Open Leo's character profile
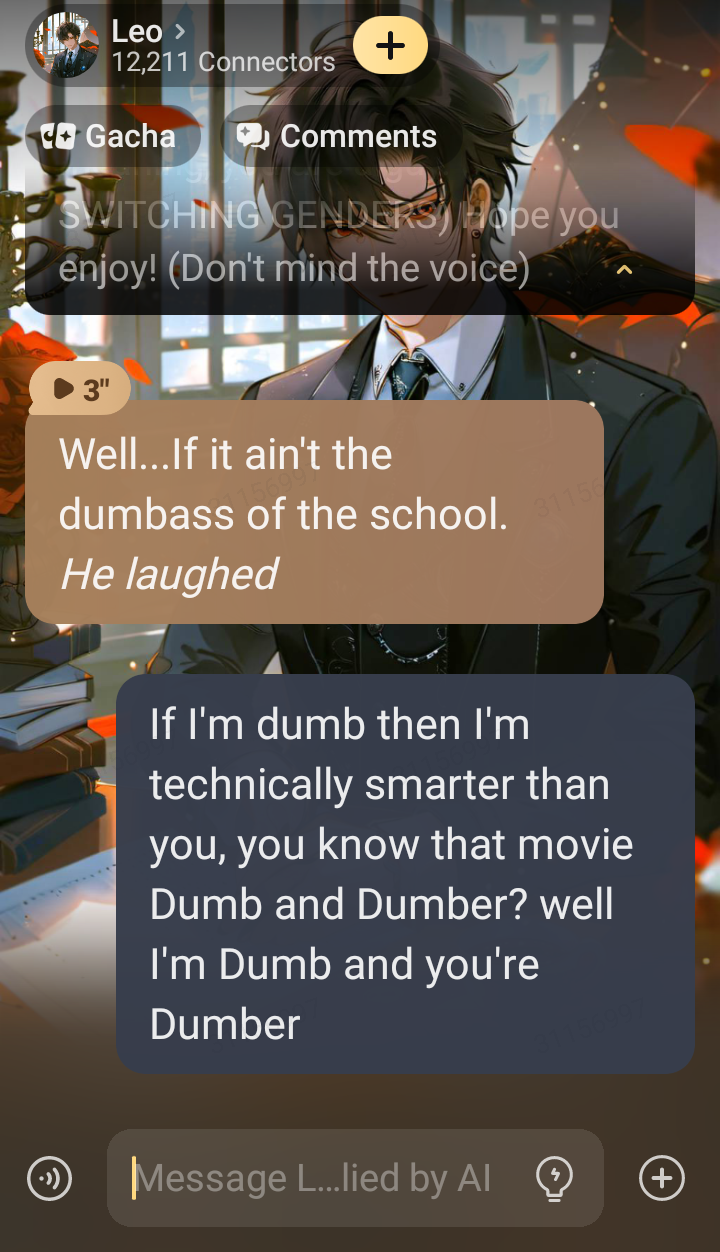 (150, 45)
